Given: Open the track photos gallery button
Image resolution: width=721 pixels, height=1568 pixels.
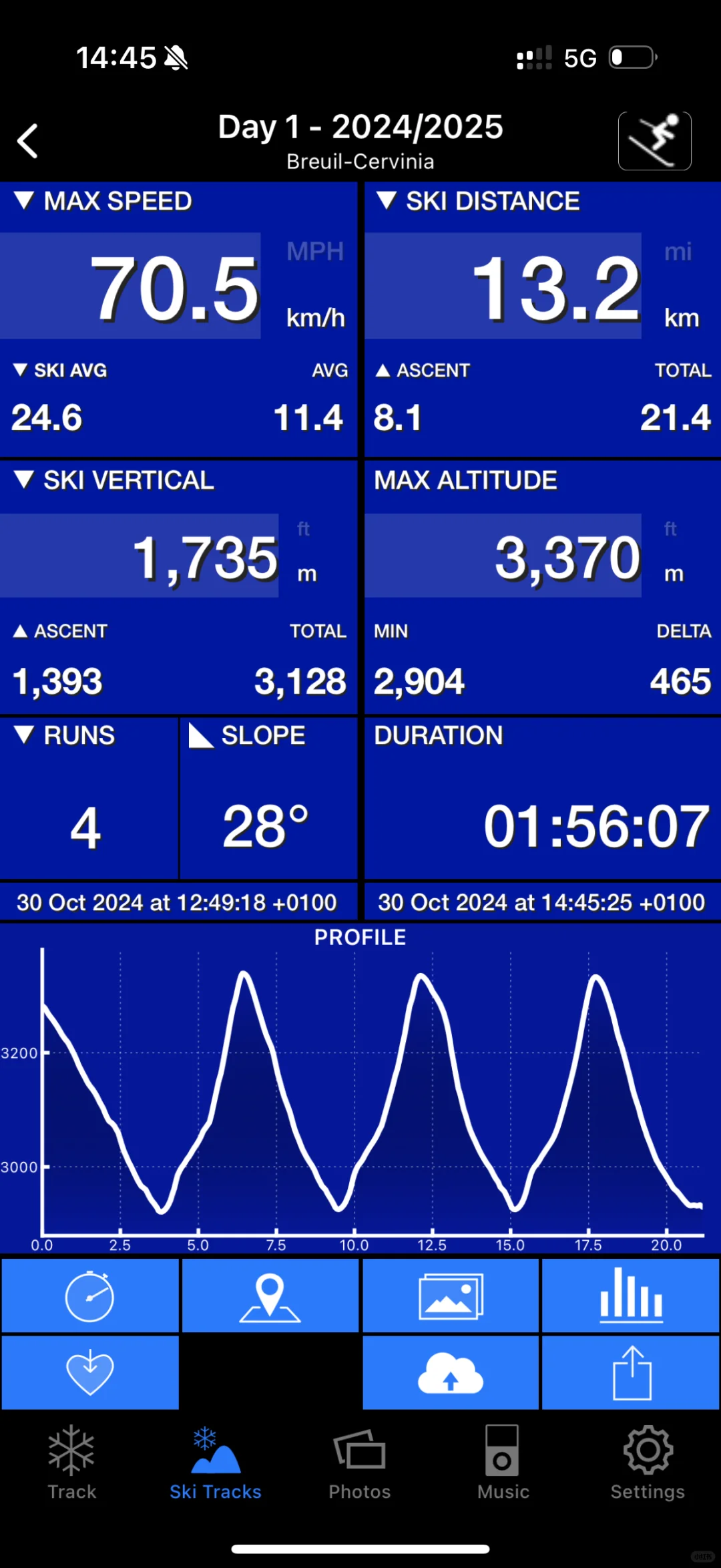Looking at the screenshot, I should pos(451,1296).
